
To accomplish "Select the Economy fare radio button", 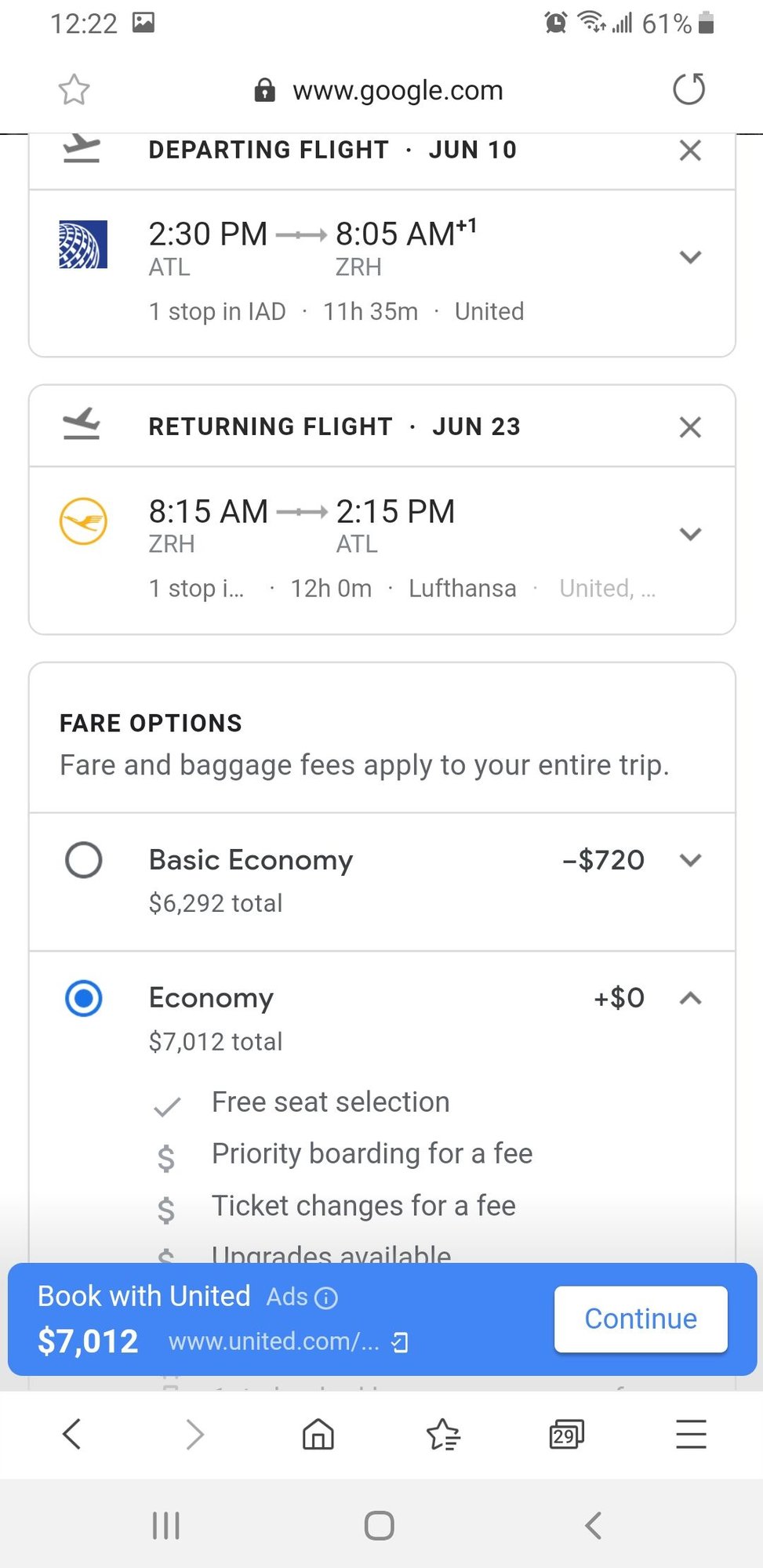I will click(83, 999).
